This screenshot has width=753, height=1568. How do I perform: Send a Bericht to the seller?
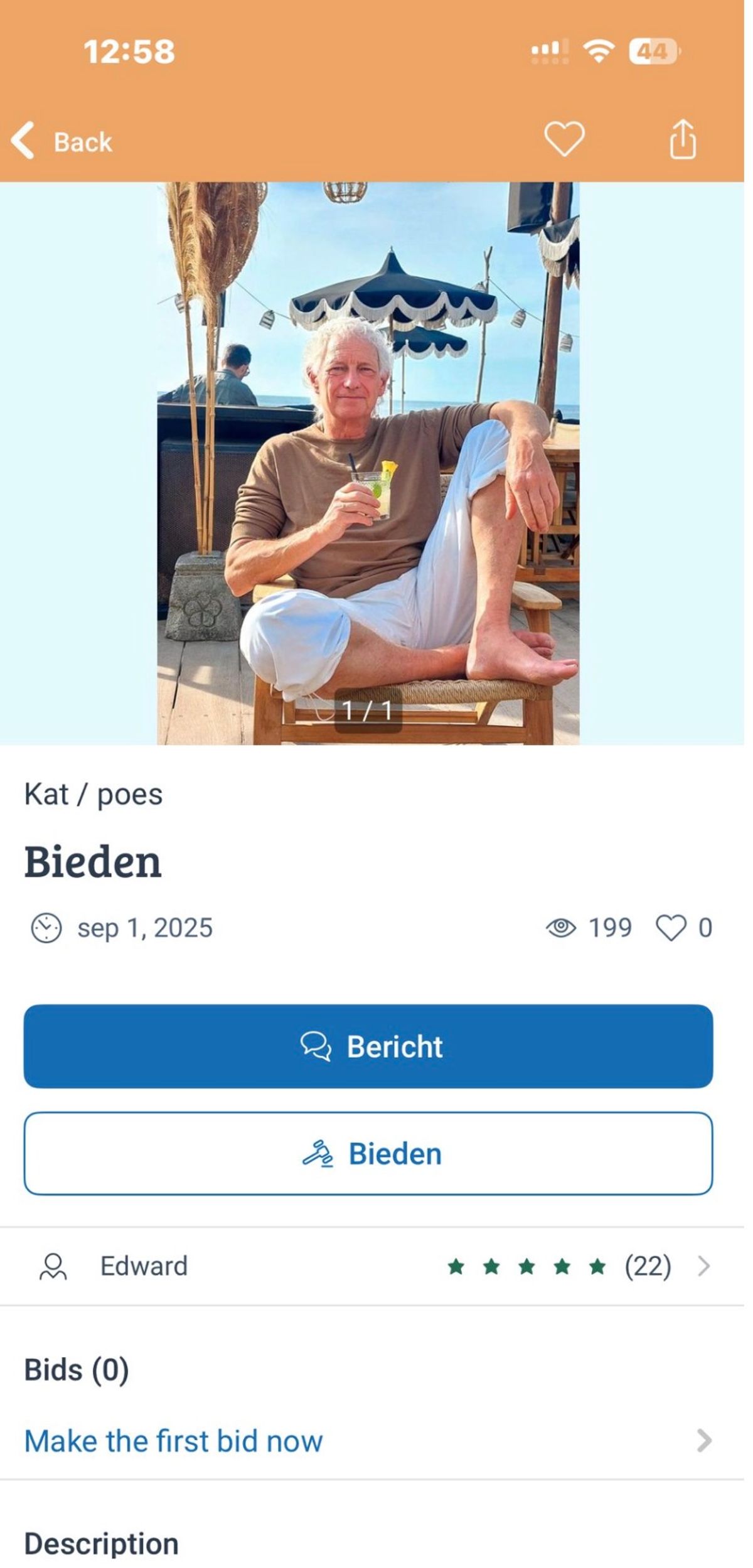(372, 1058)
